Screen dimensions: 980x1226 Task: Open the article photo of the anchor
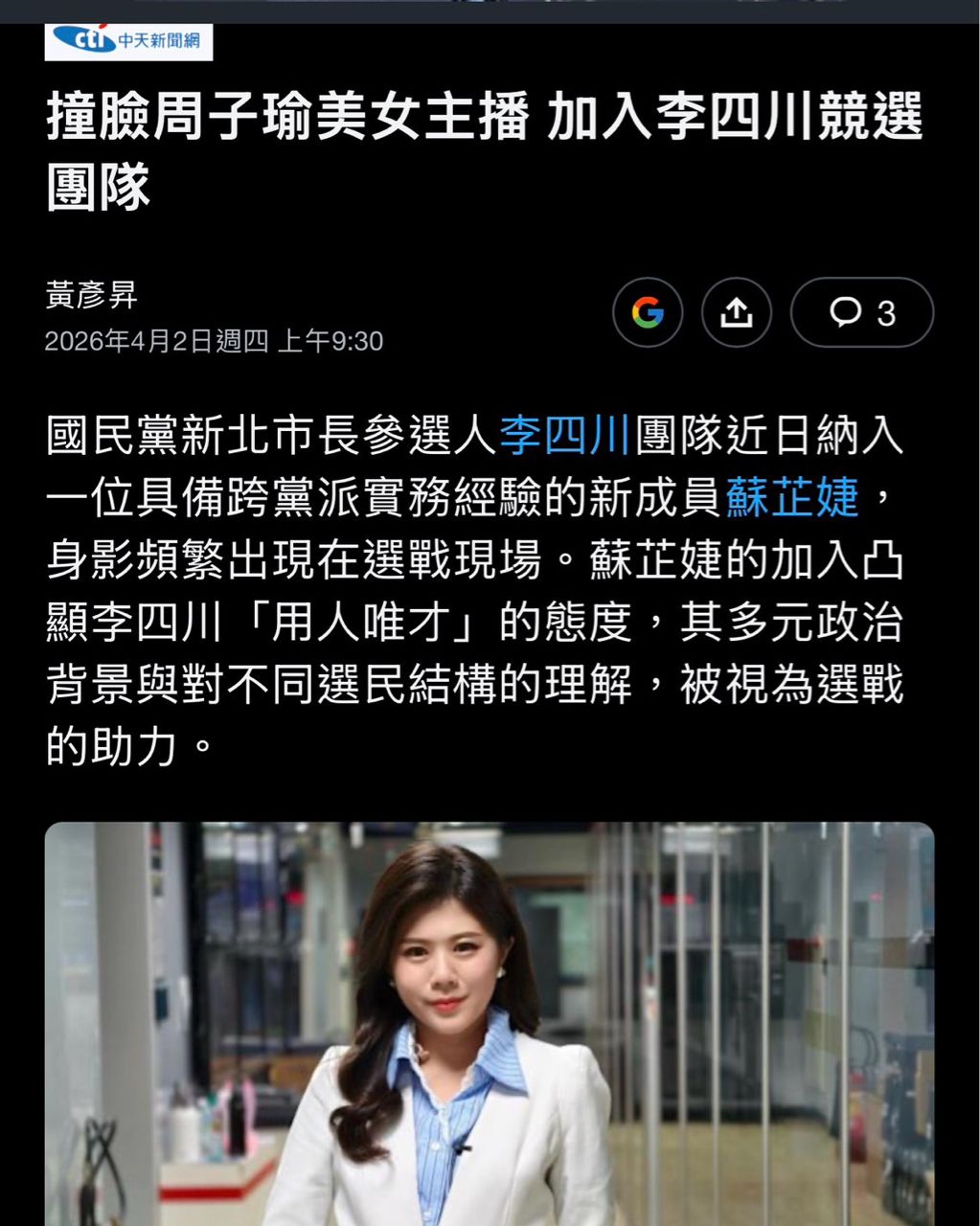point(489,1023)
